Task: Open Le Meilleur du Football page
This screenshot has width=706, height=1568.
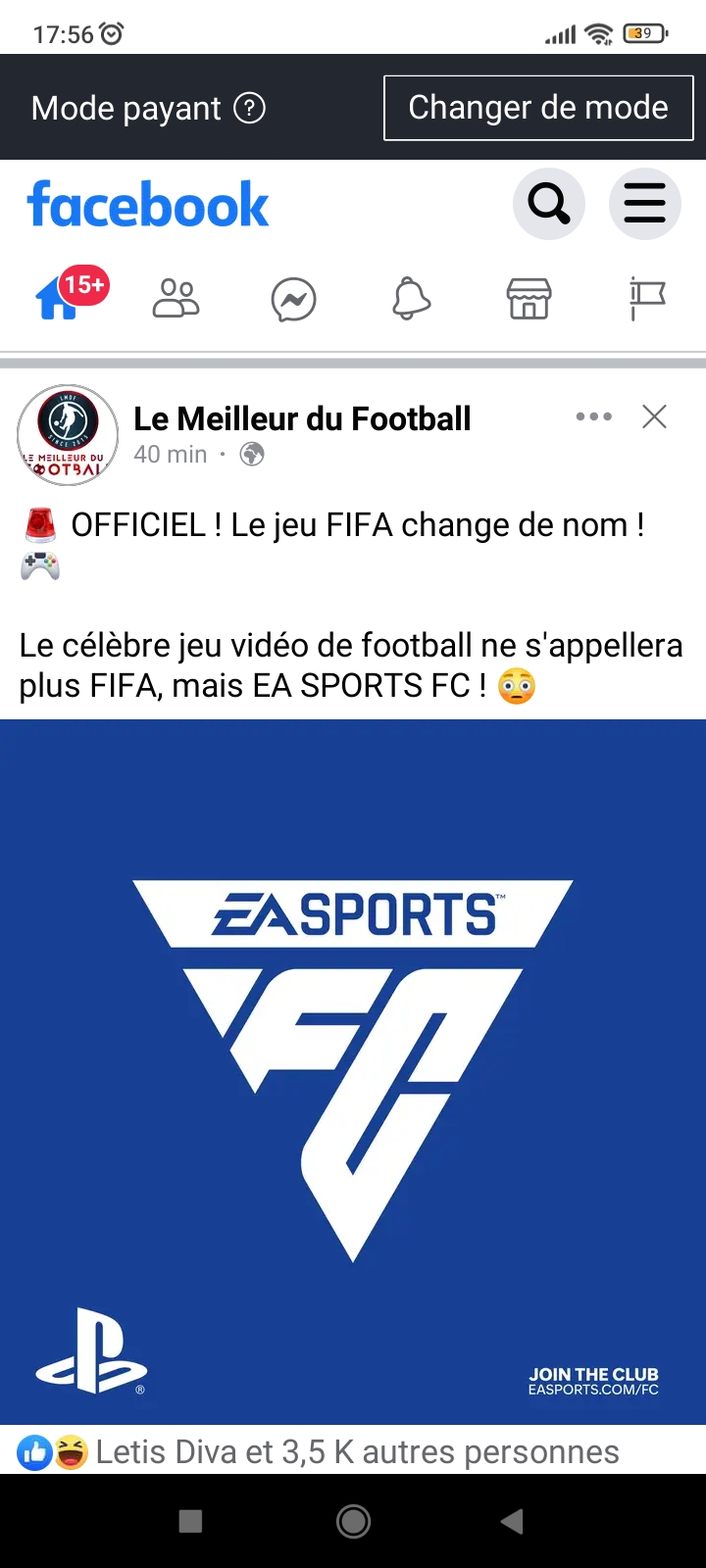Action: point(302,418)
